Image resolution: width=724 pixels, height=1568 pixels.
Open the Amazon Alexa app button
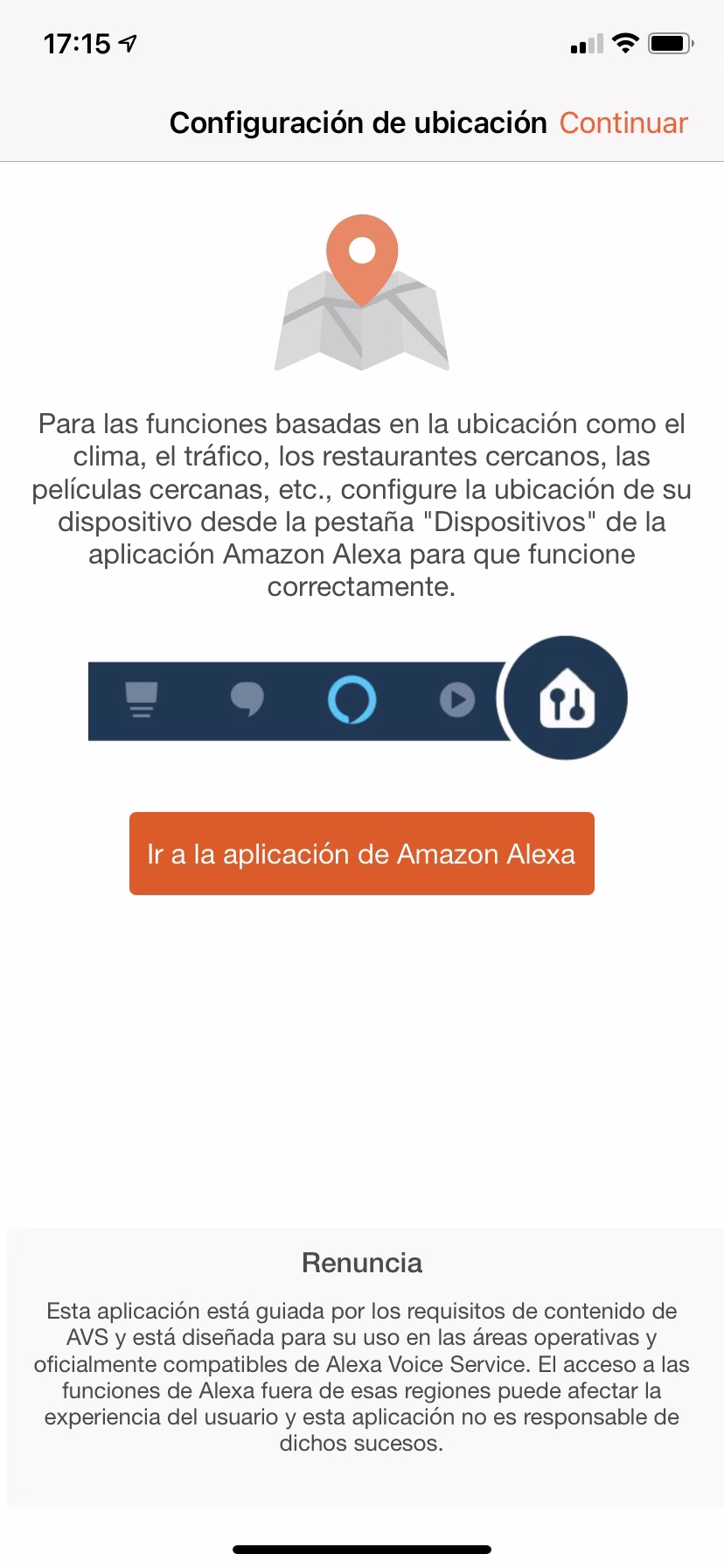click(x=362, y=853)
